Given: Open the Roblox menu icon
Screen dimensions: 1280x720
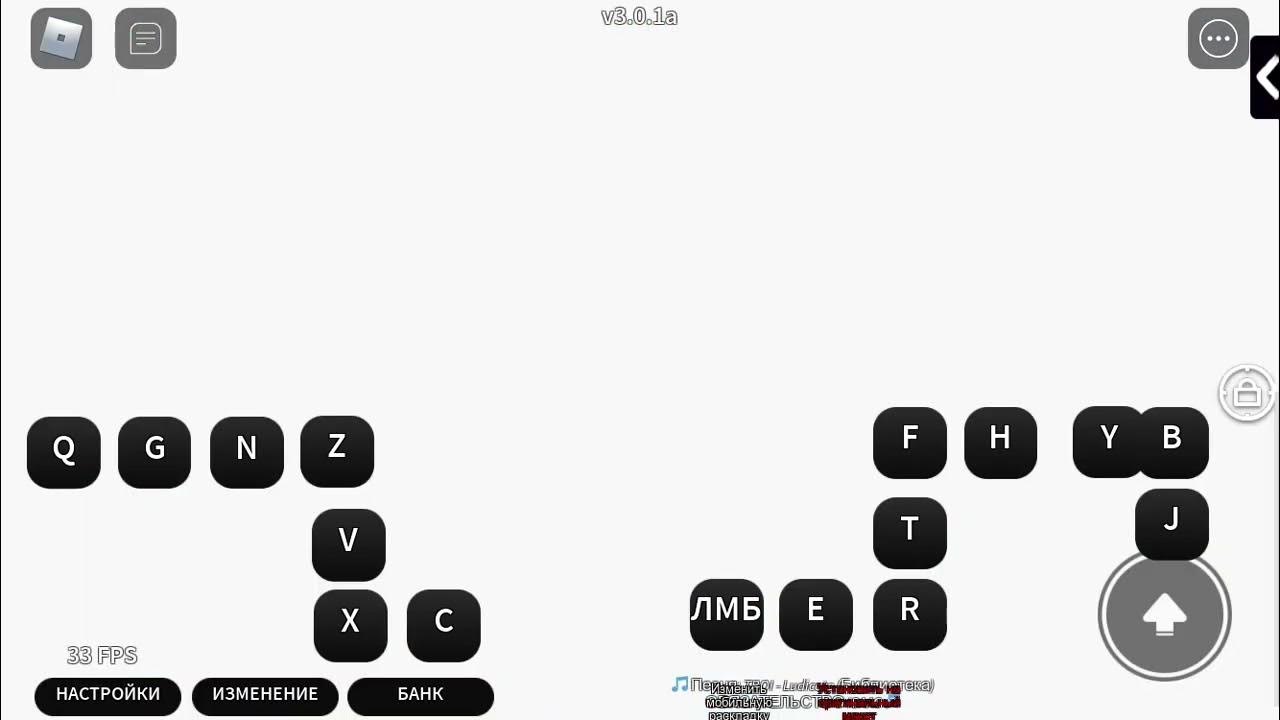Looking at the screenshot, I should (61, 39).
